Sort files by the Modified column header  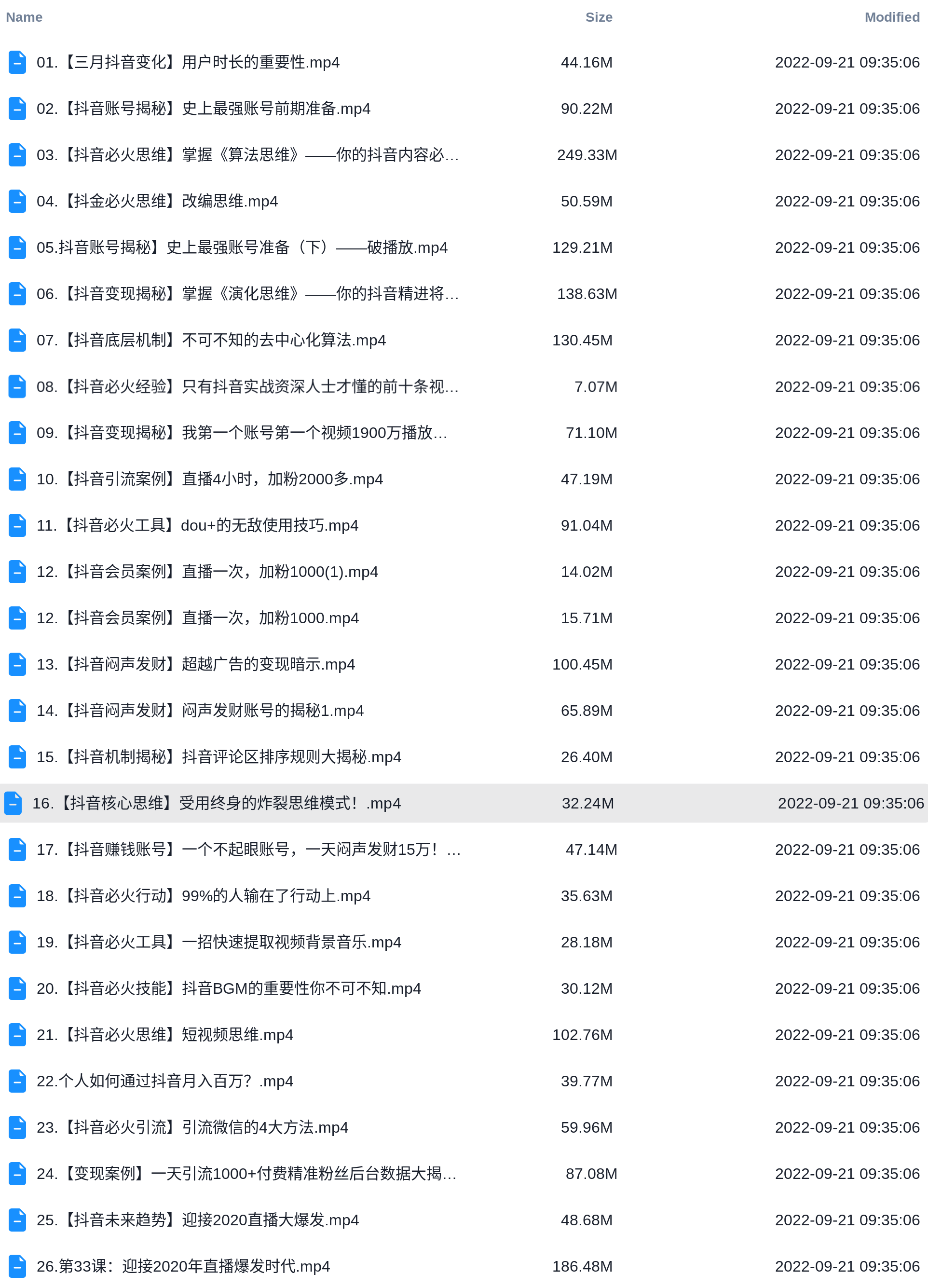point(892,17)
